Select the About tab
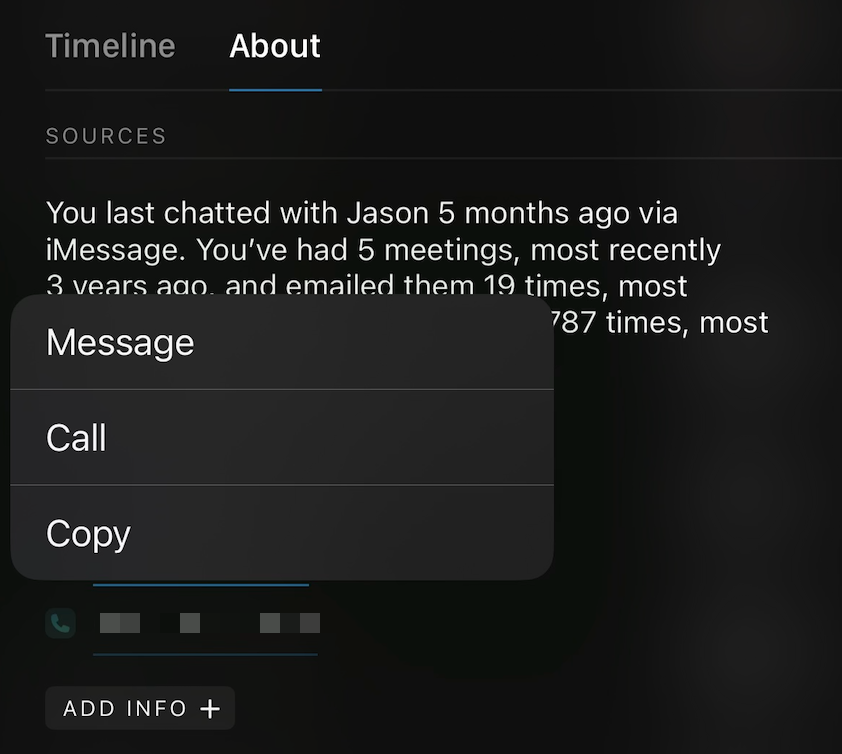This screenshot has height=754, width=842. [x=275, y=46]
